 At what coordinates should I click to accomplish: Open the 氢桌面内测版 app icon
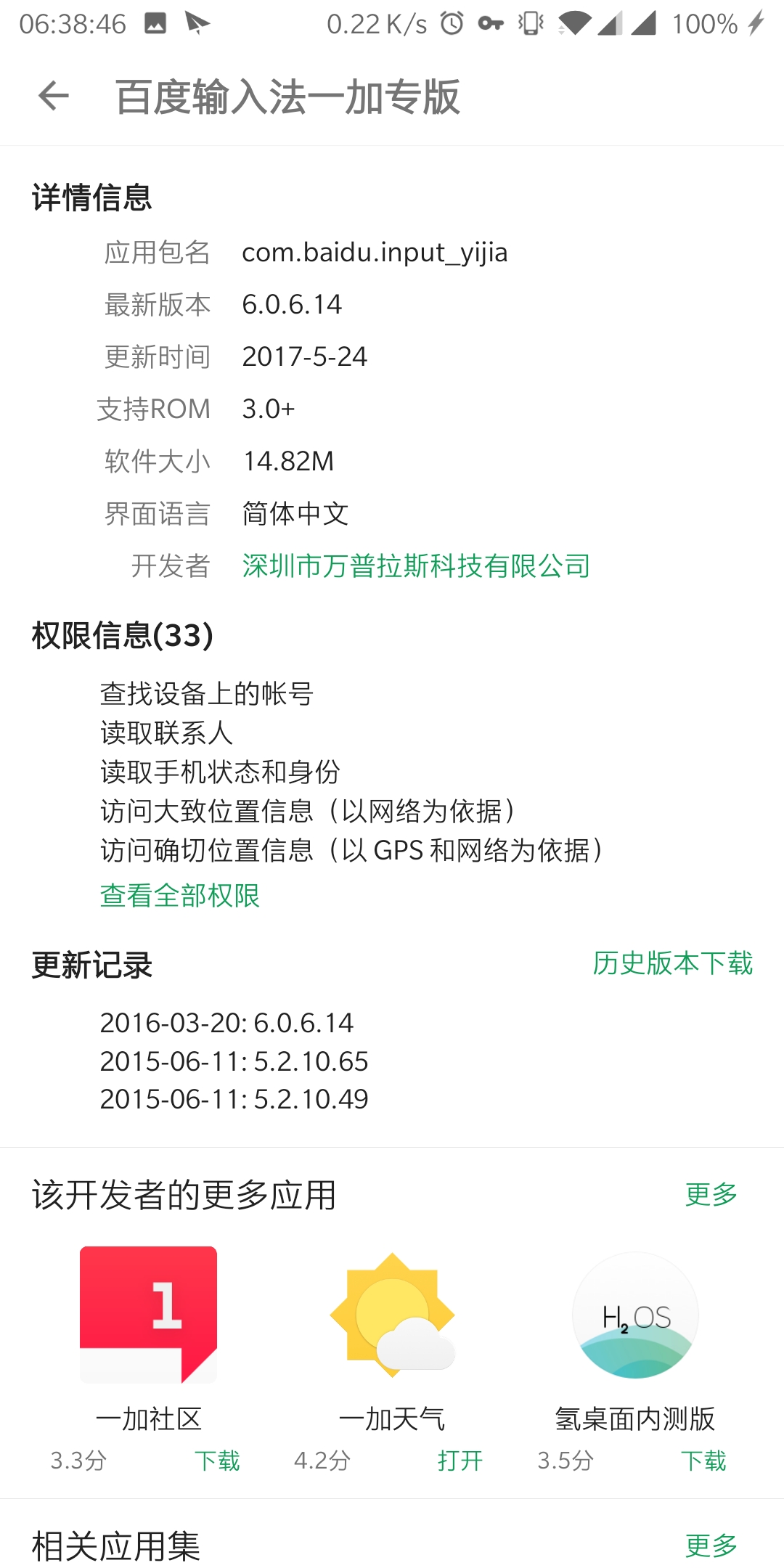pyautogui.click(x=635, y=1315)
